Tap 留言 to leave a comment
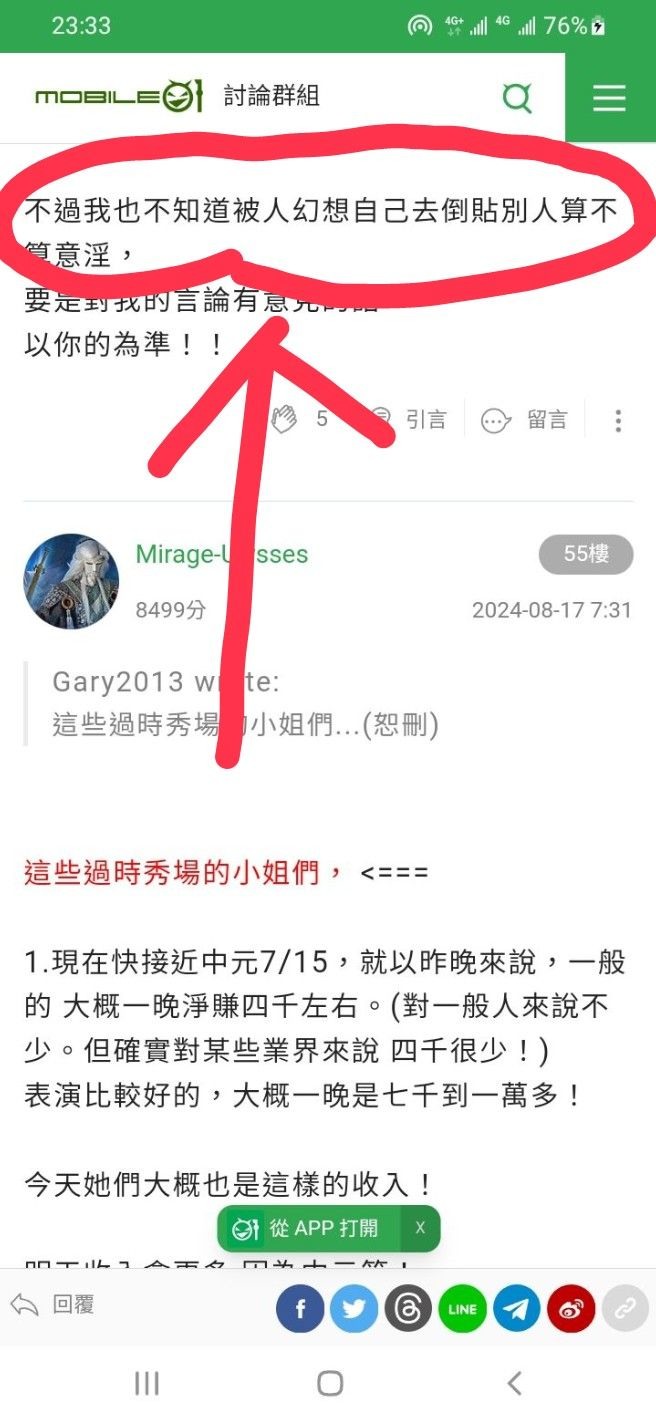Screen dimensions: 656x1423 click(525, 420)
